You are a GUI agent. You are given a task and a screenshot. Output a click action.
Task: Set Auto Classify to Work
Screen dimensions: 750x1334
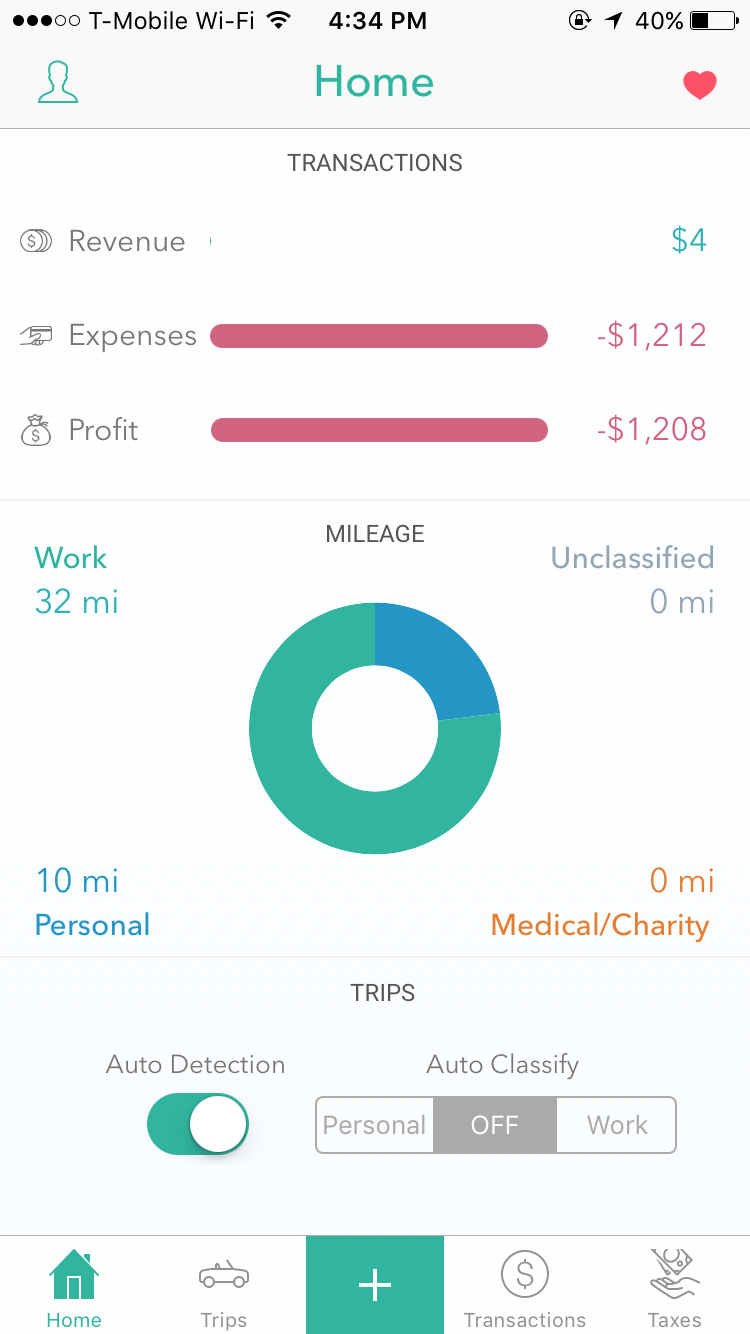(616, 1125)
